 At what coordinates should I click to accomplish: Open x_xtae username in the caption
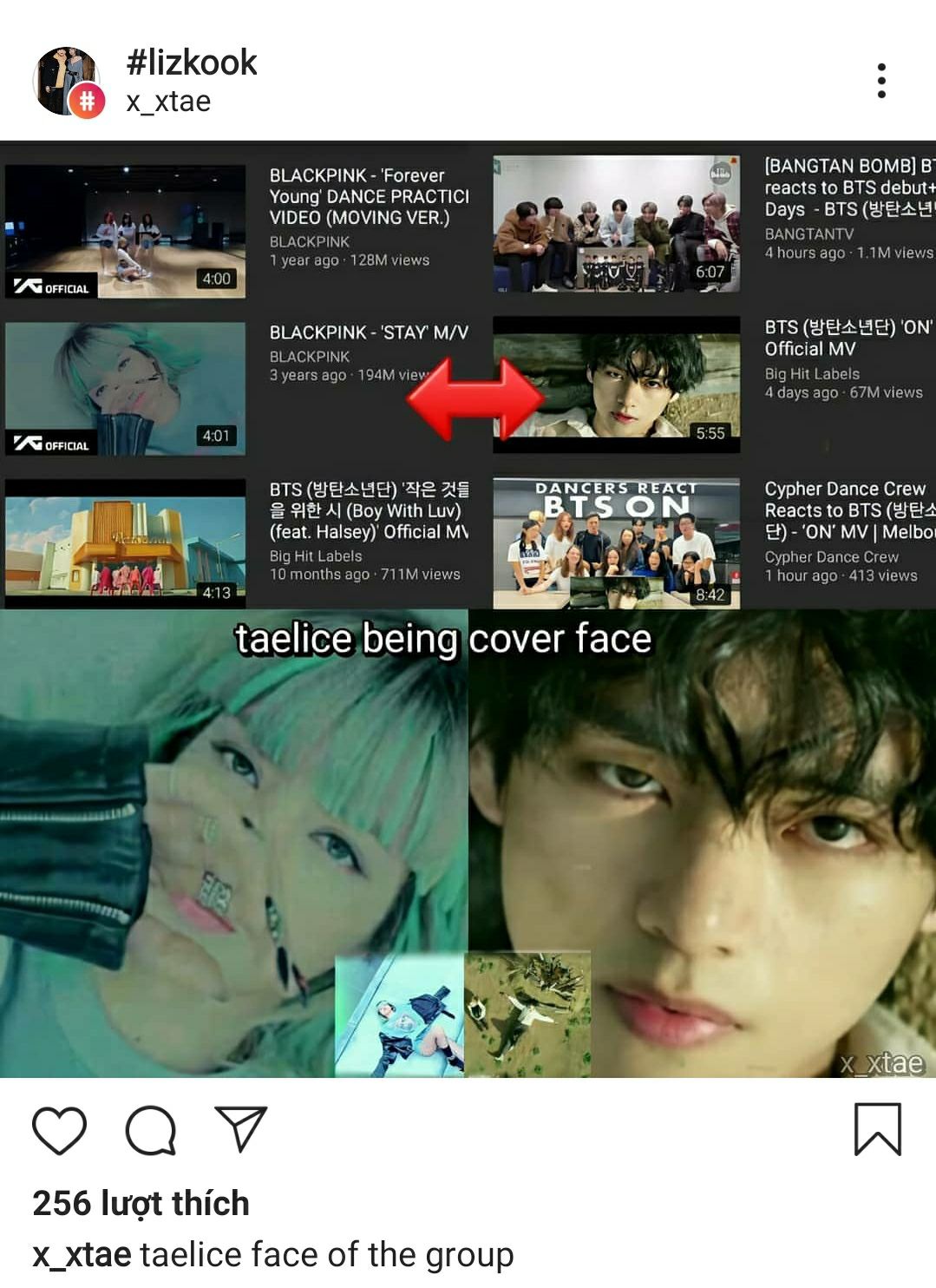82,1255
